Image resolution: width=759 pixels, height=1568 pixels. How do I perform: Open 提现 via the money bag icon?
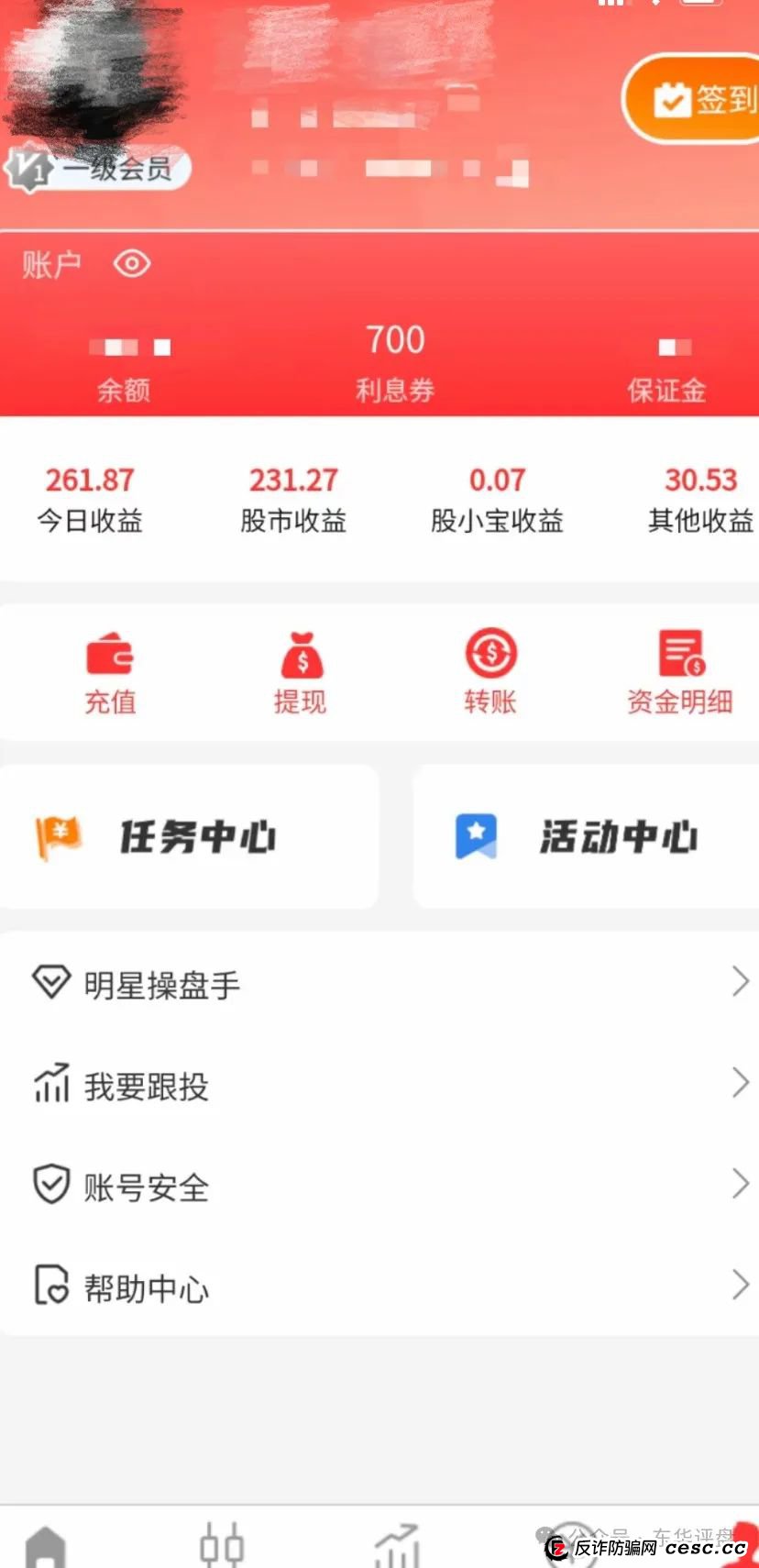click(301, 653)
